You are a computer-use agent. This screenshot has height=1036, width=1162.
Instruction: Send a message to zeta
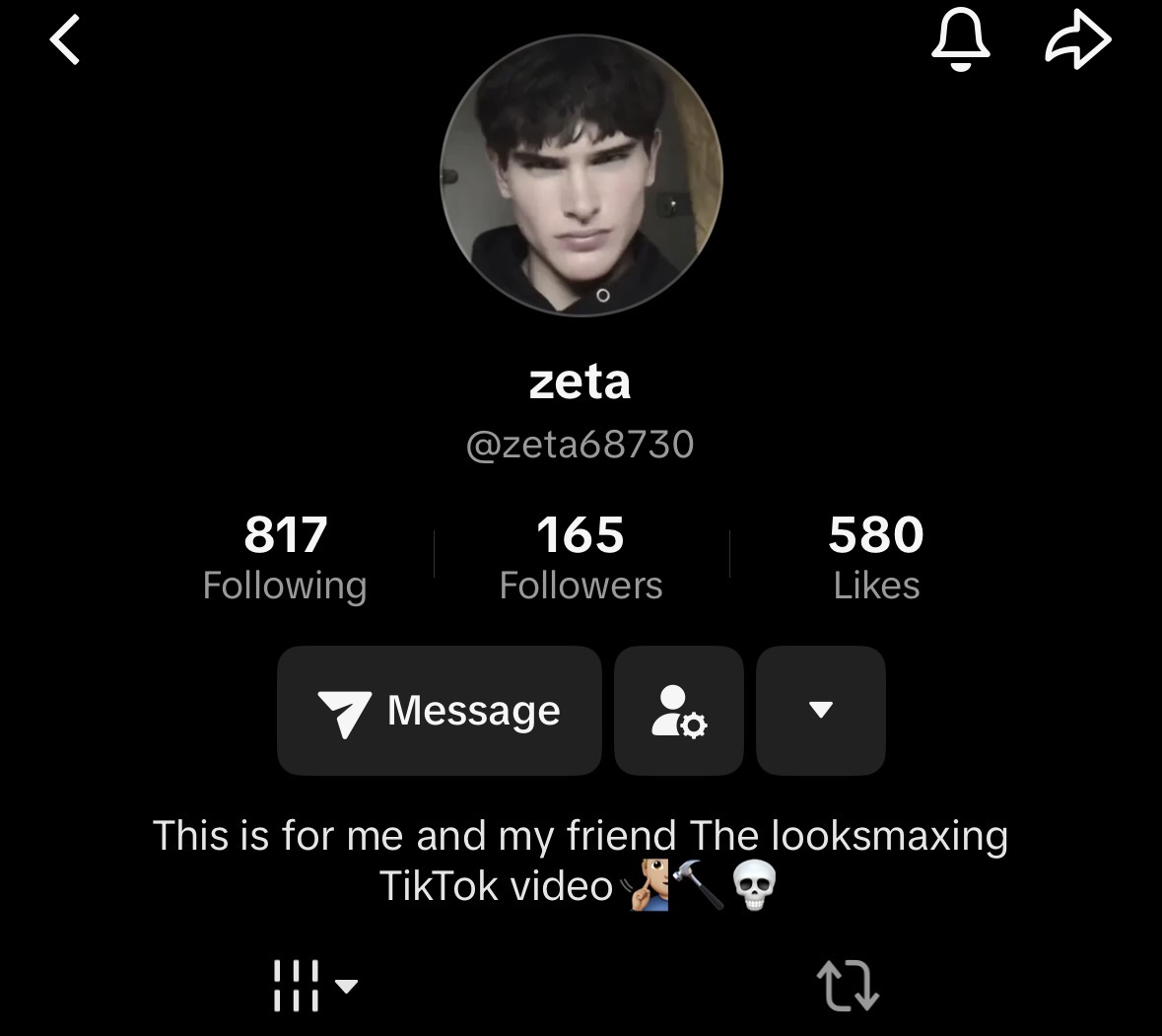pos(440,711)
